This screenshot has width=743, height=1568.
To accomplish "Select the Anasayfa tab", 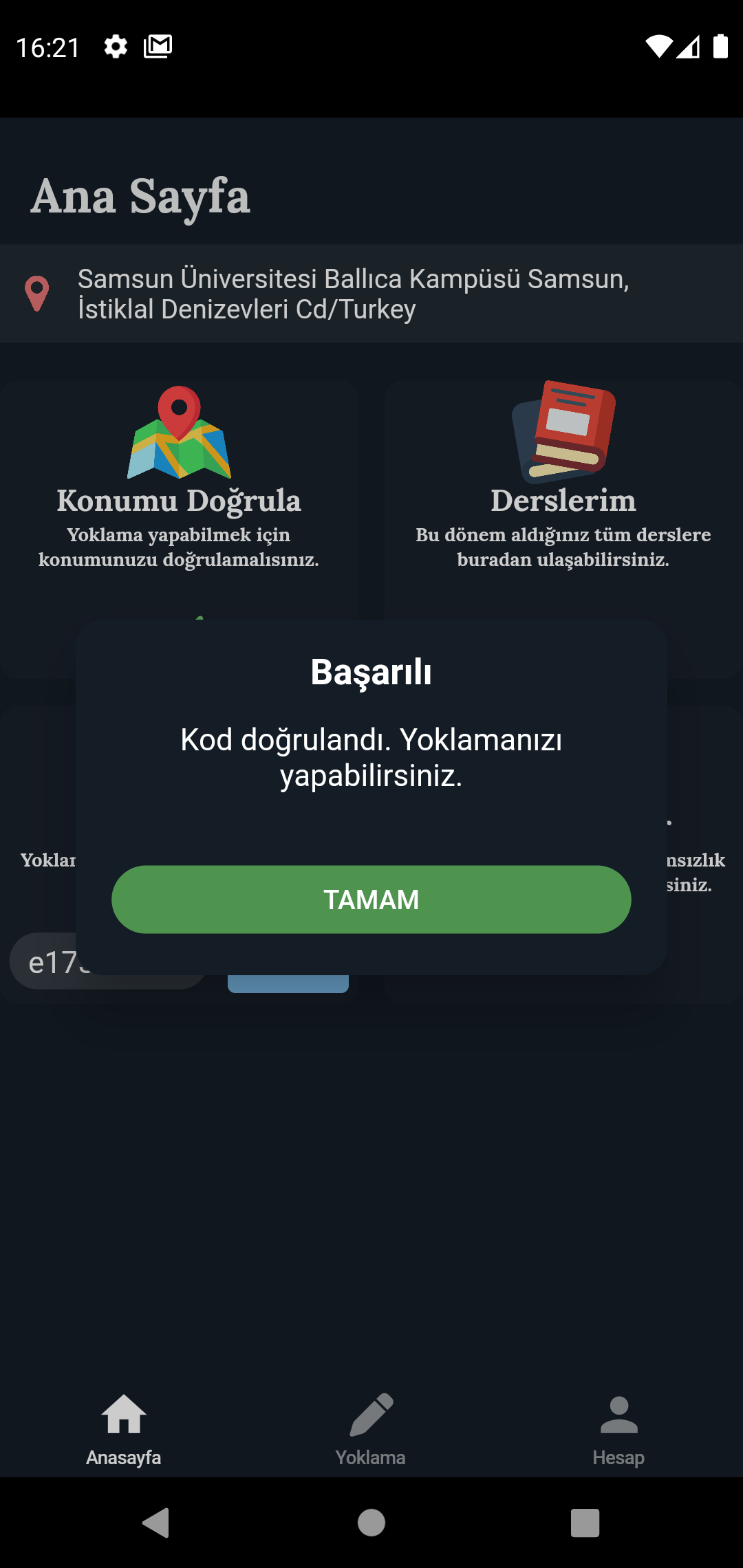I will click(x=122, y=1434).
